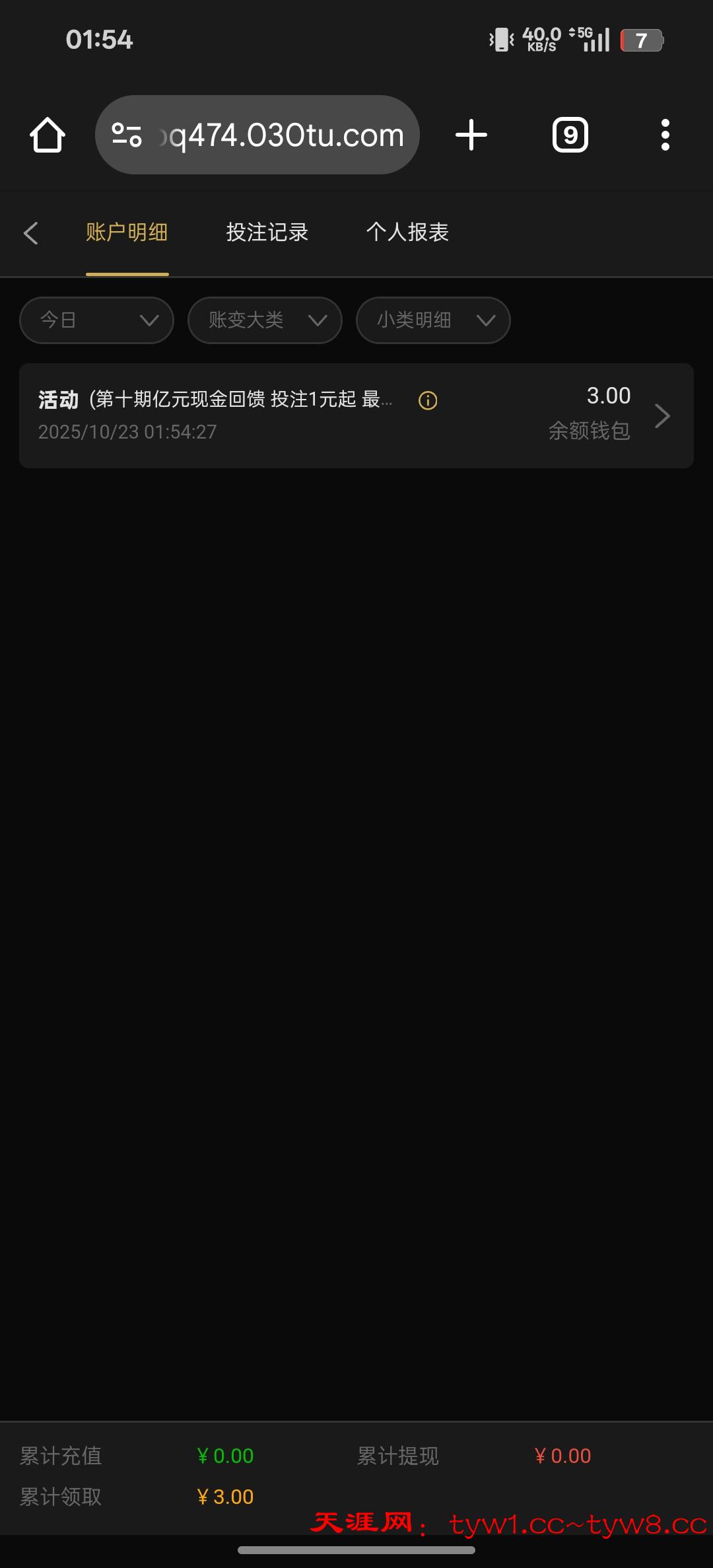
Task: Switch to the 个人报表 tab
Action: tap(407, 232)
